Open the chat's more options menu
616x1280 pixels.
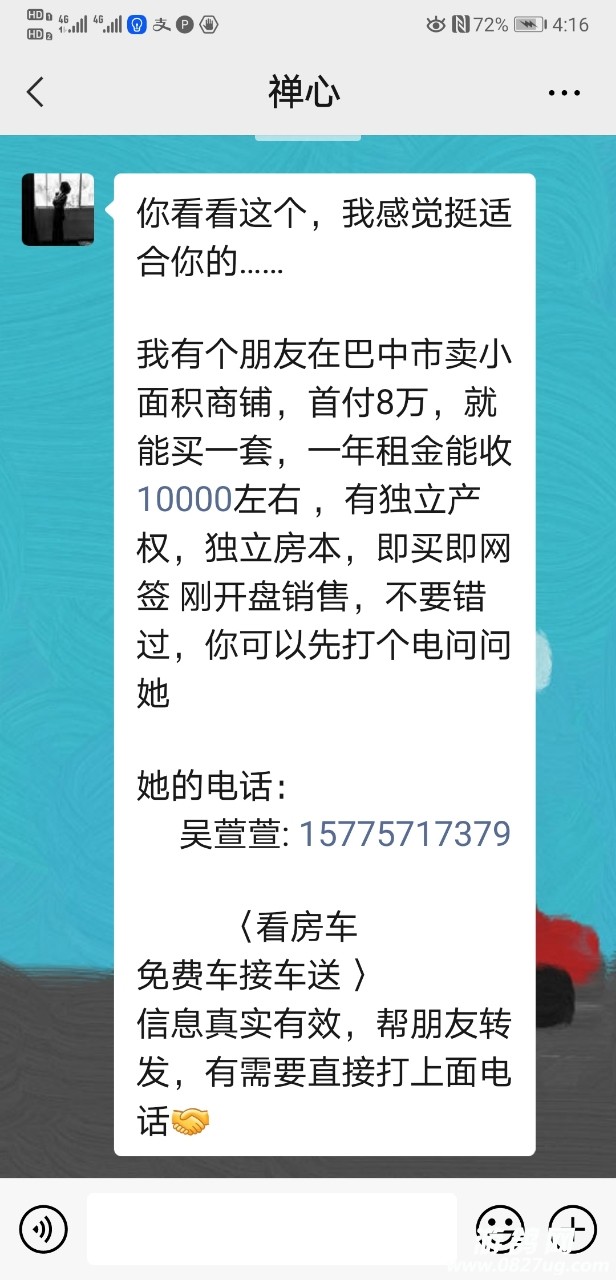(564, 93)
